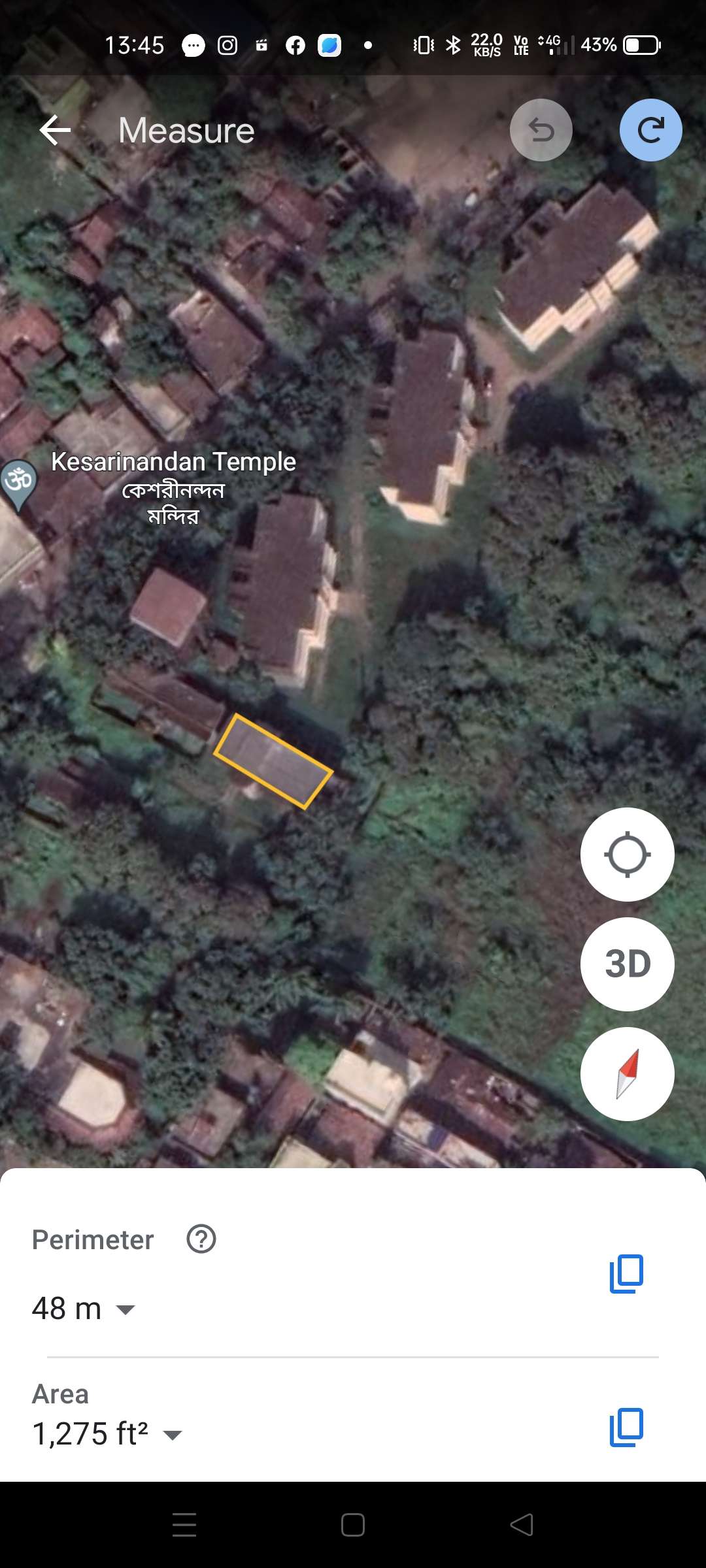Tap the compass to reset orientation
The width and height of the screenshot is (706, 1568).
(x=627, y=1074)
